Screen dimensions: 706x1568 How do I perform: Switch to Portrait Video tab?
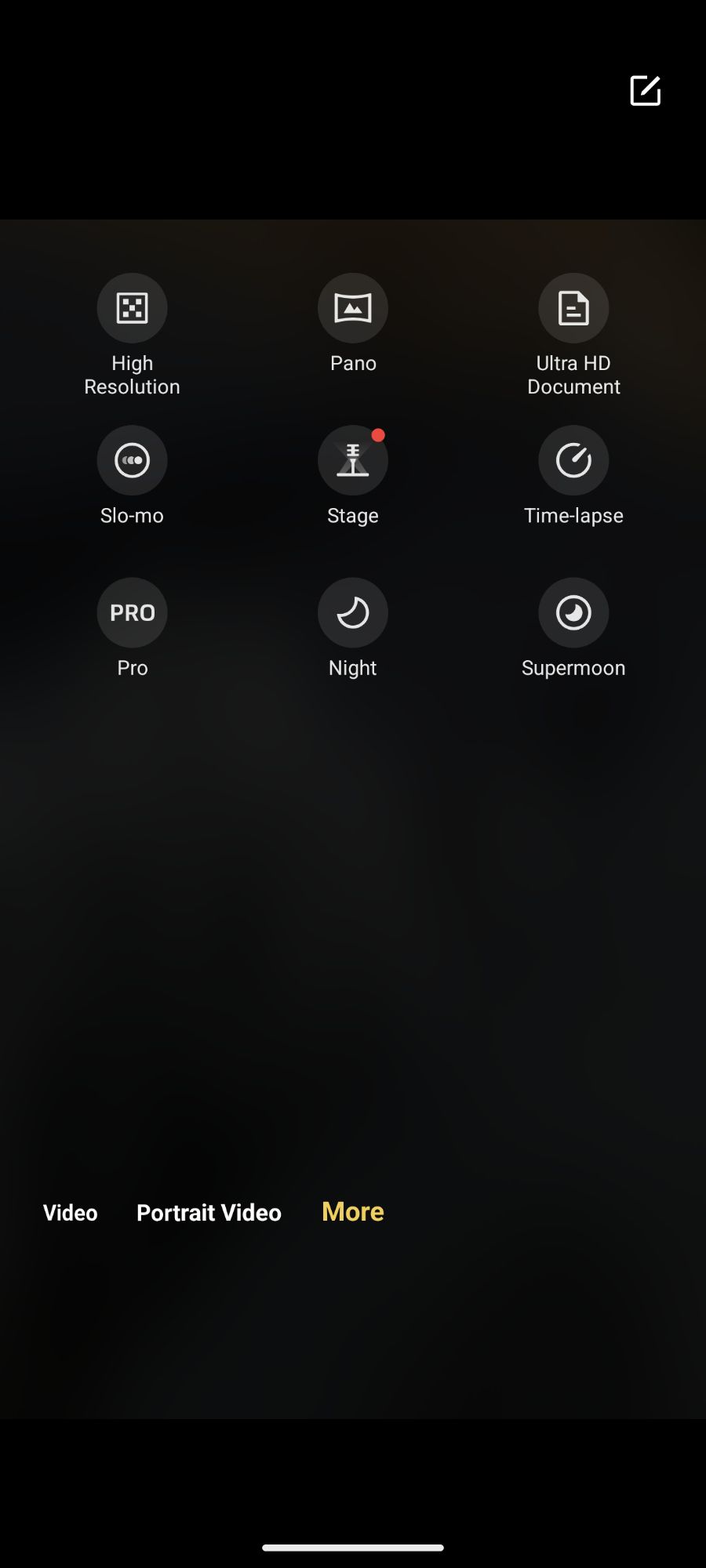coord(209,1213)
